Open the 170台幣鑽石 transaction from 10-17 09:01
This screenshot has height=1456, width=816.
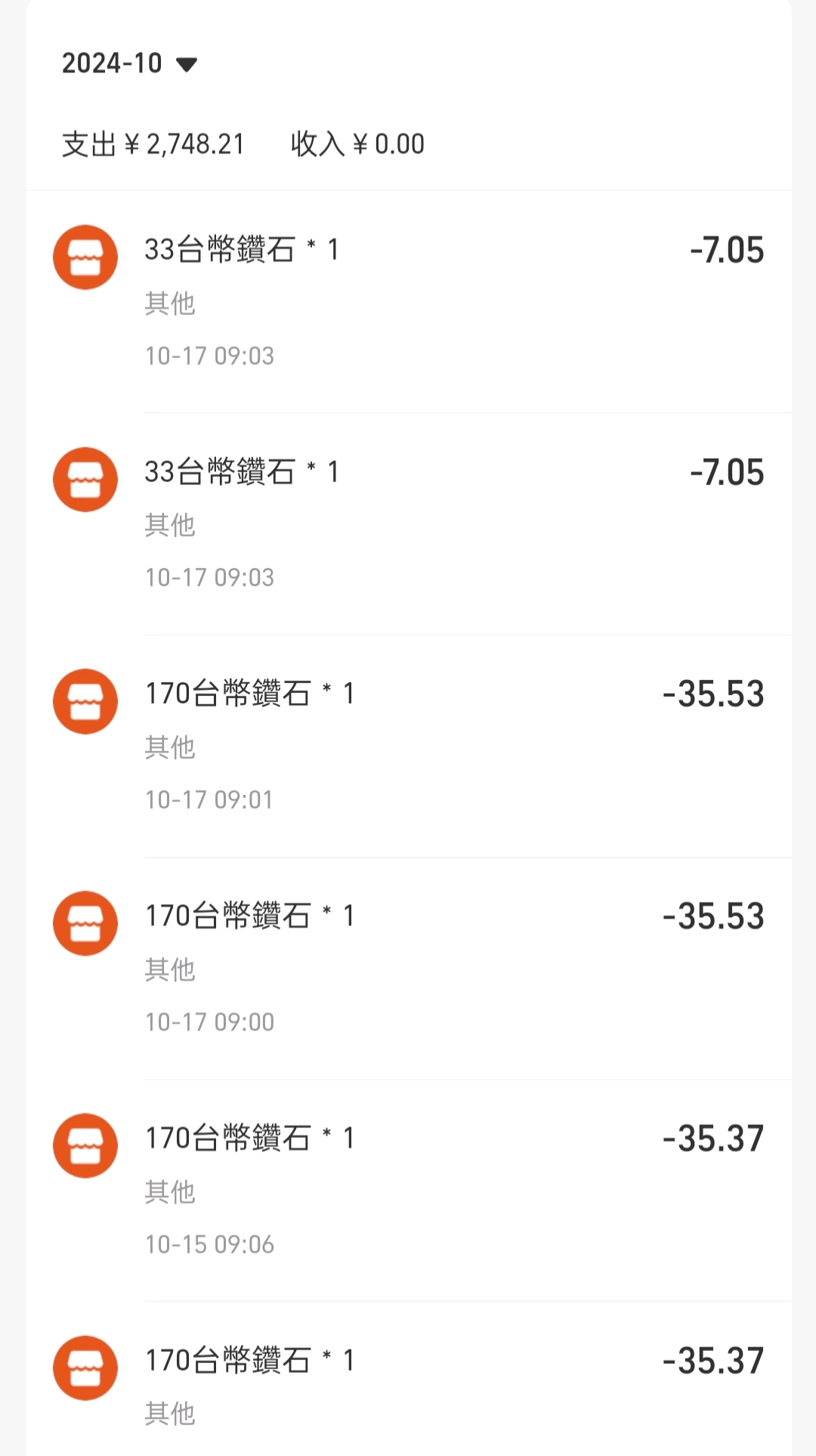[409, 747]
